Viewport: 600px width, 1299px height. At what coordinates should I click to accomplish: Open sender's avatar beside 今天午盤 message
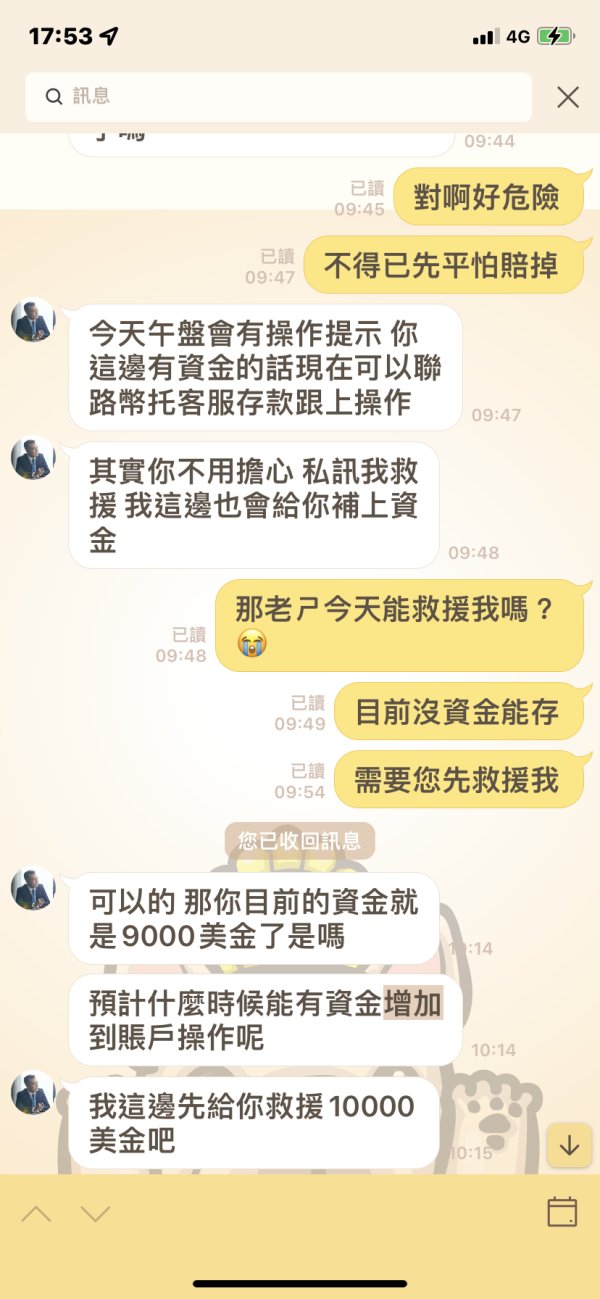tap(33, 320)
